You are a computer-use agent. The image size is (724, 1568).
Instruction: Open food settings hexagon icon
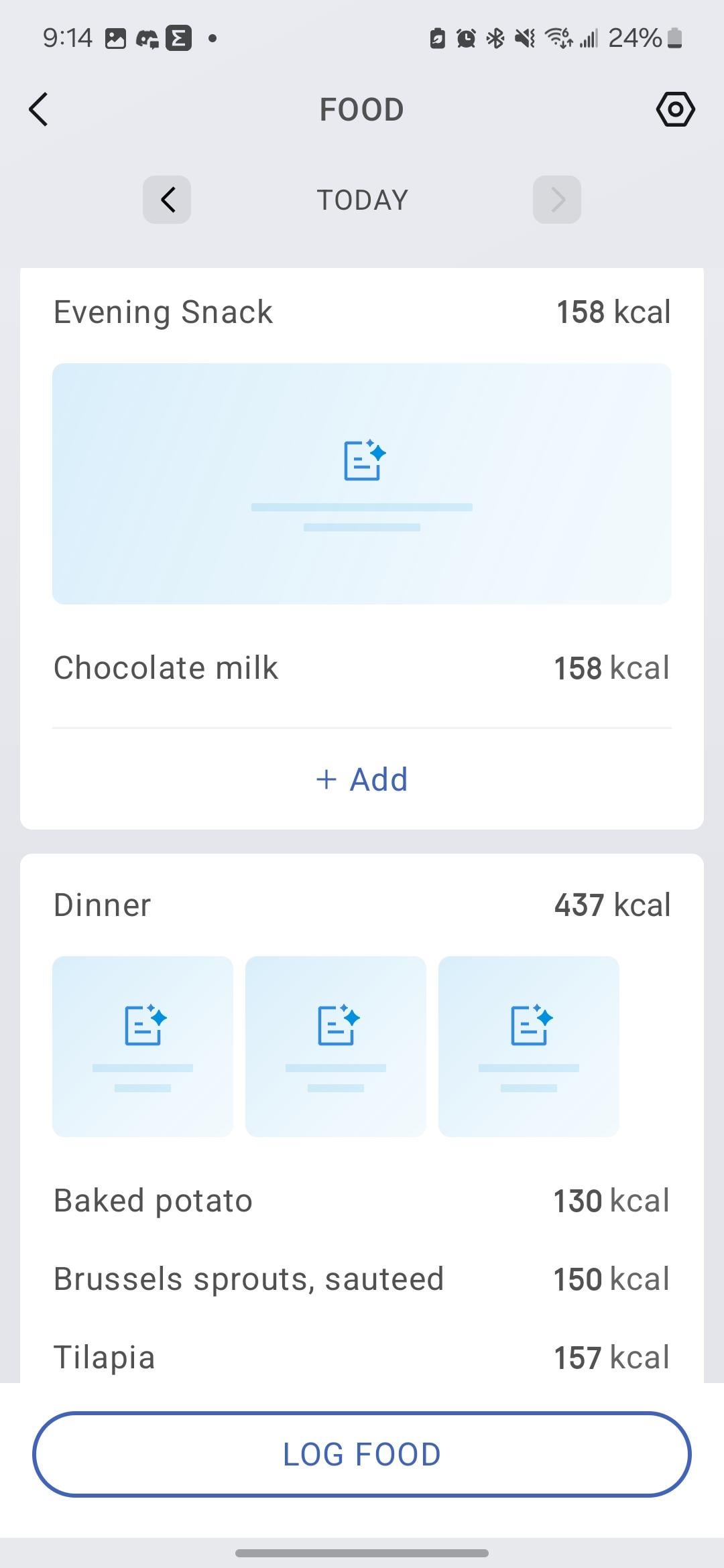pos(675,109)
